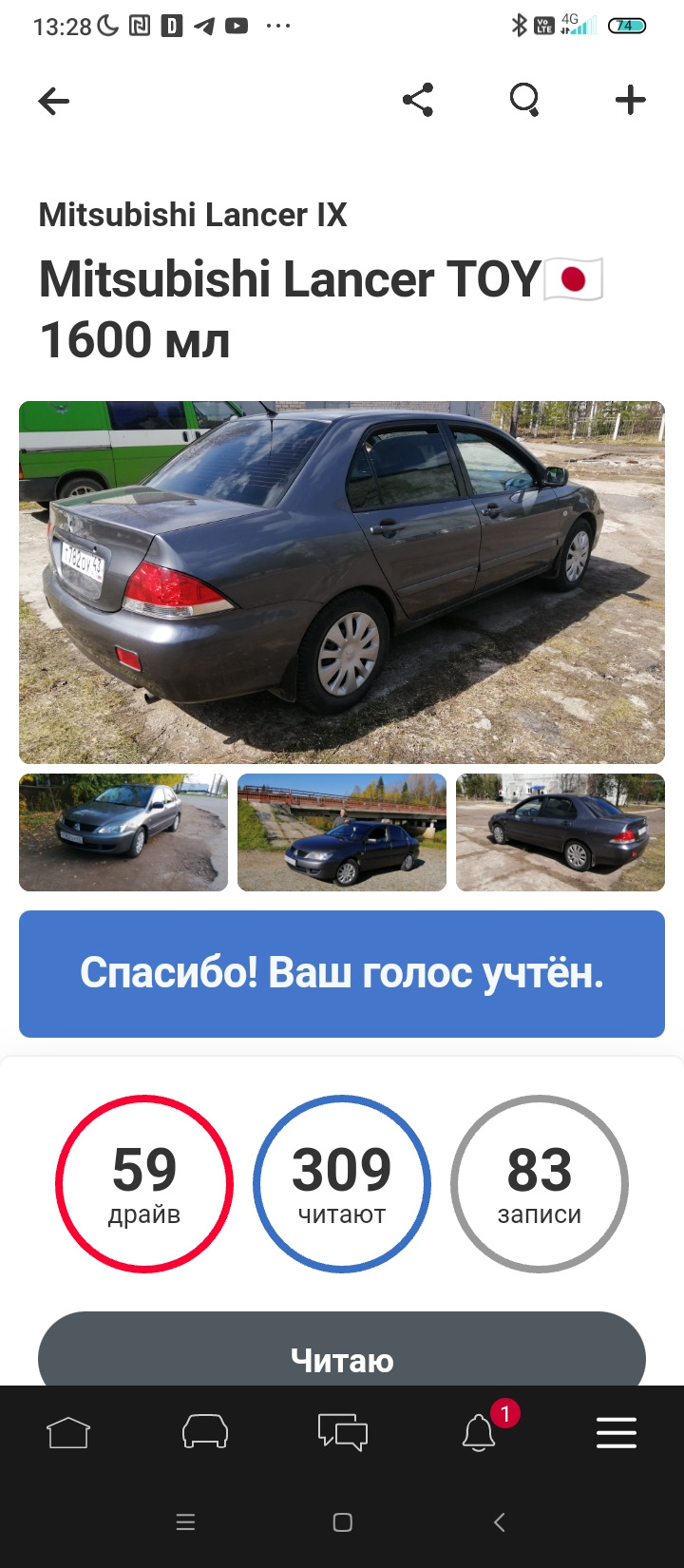Viewport: 684px width, 1568px height.
Task: View the 83 записи entries count
Action: coord(540,1181)
